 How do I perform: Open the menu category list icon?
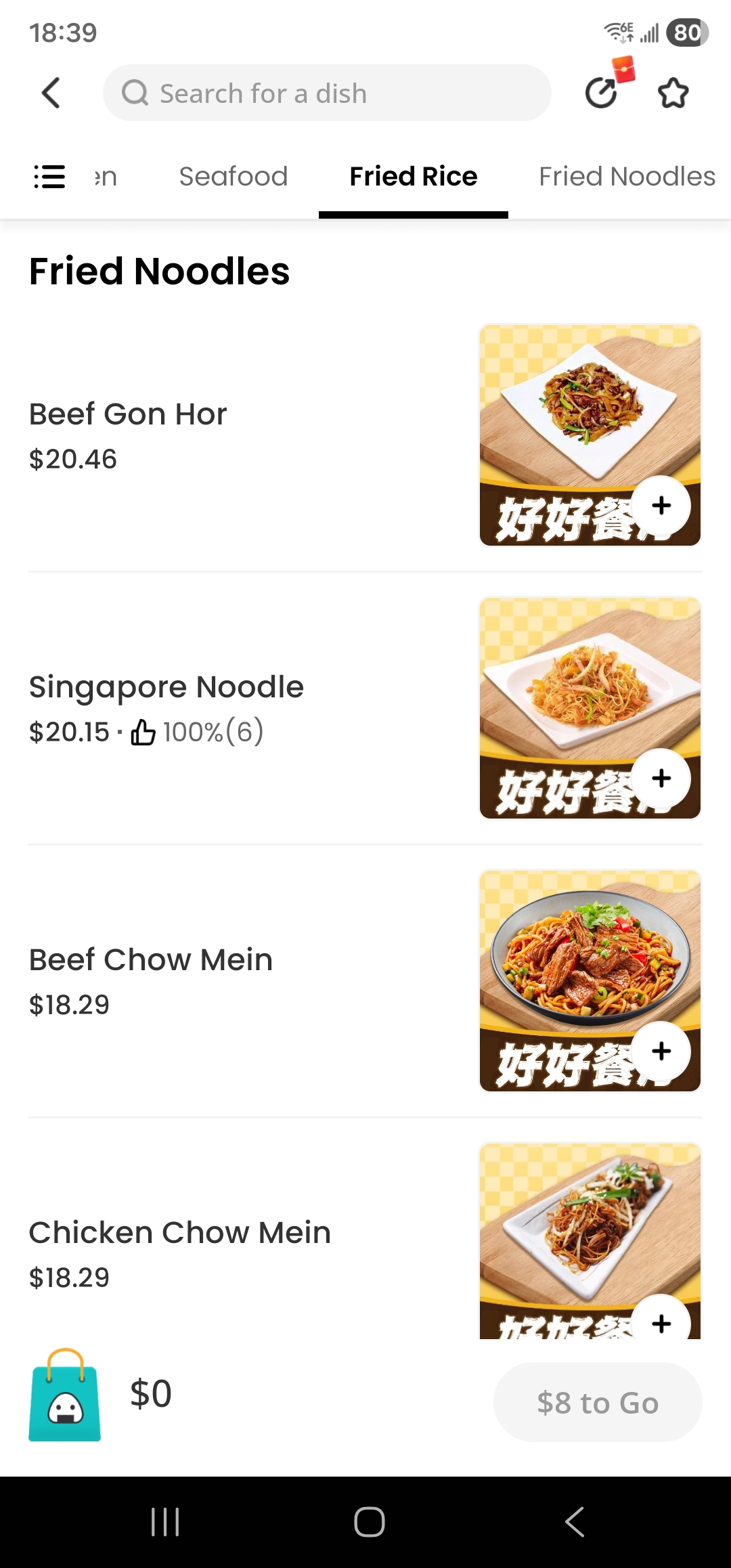tap(49, 177)
